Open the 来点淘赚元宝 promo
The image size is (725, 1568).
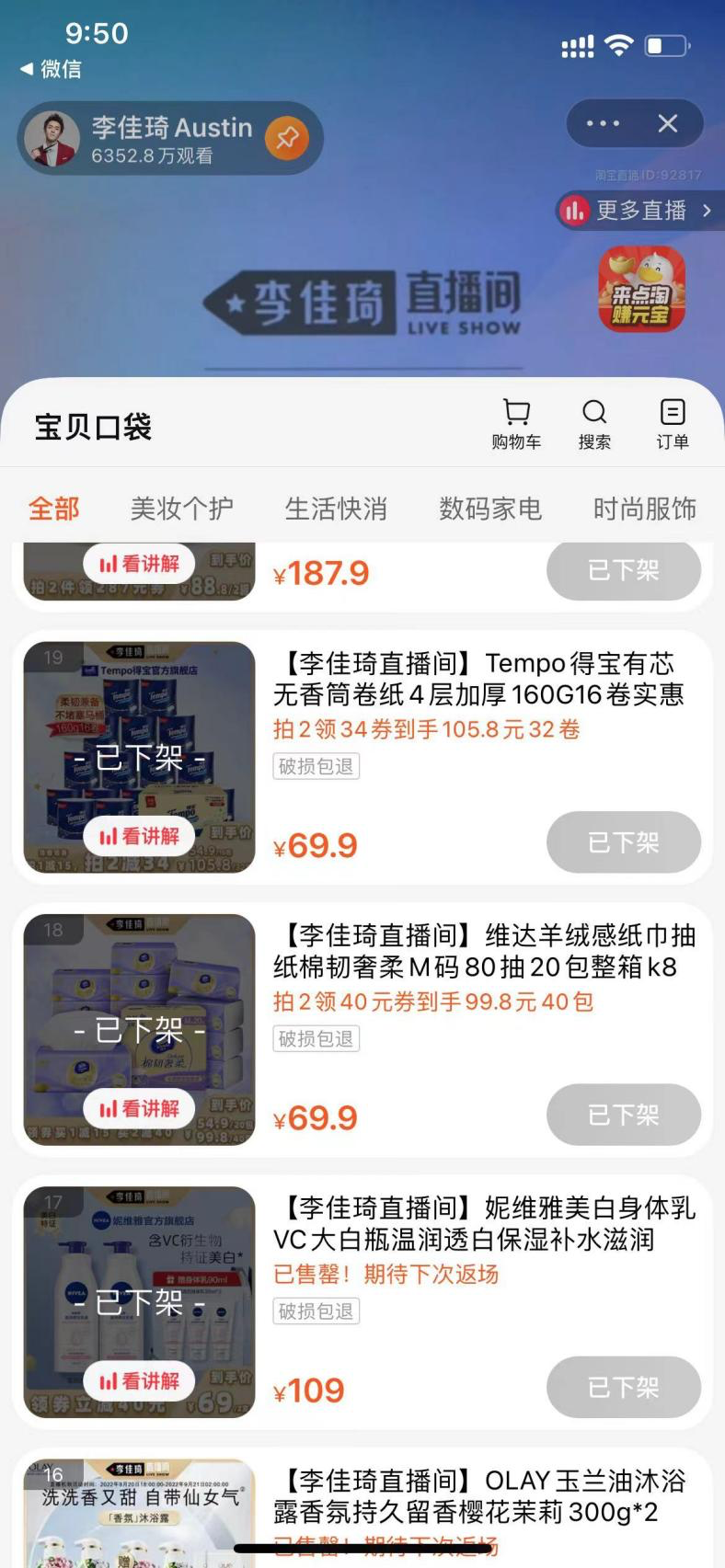pyautogui.click(x=641, y=289)
